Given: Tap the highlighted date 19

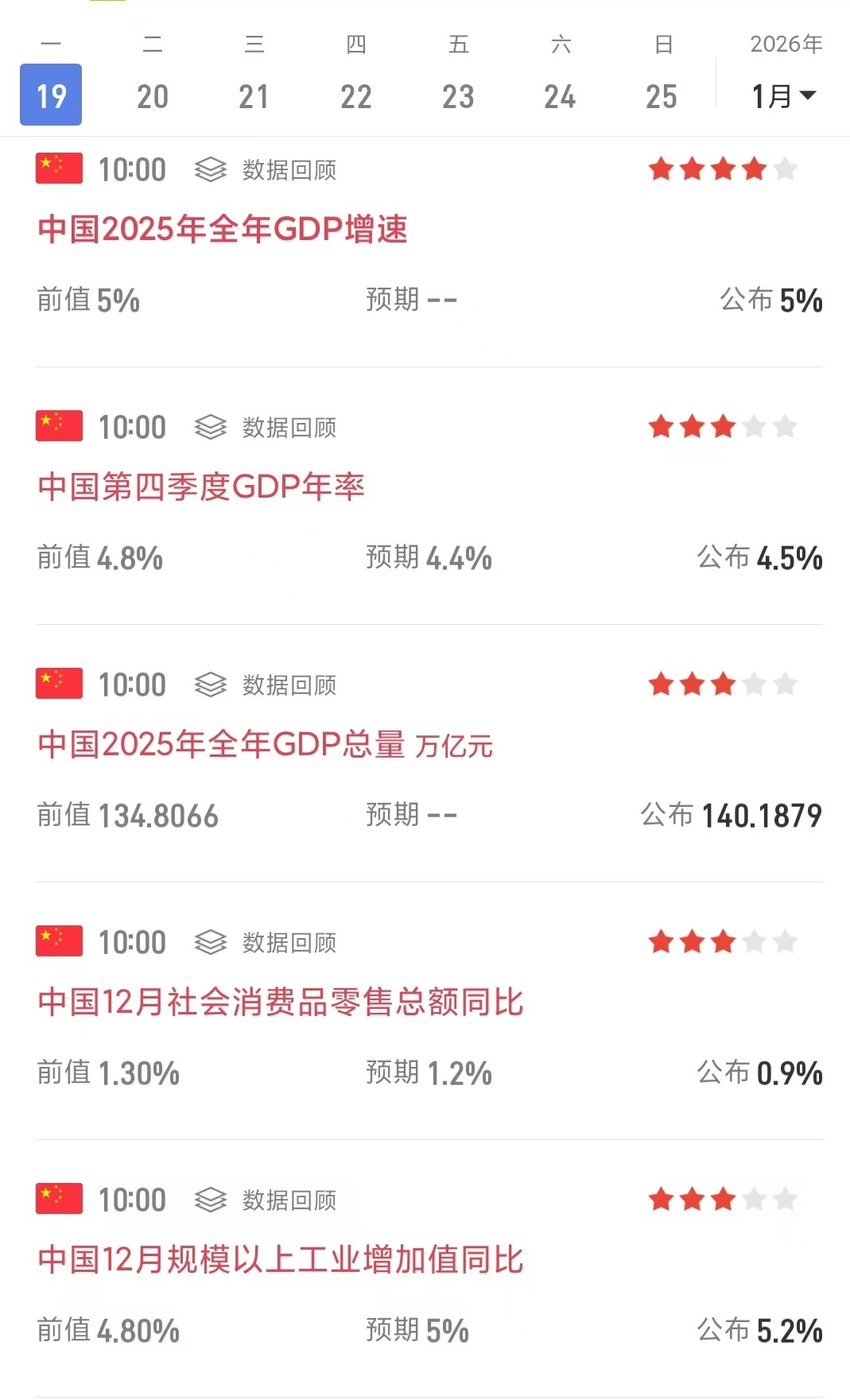Looking at the screenshot, I should tap(51, 95).
